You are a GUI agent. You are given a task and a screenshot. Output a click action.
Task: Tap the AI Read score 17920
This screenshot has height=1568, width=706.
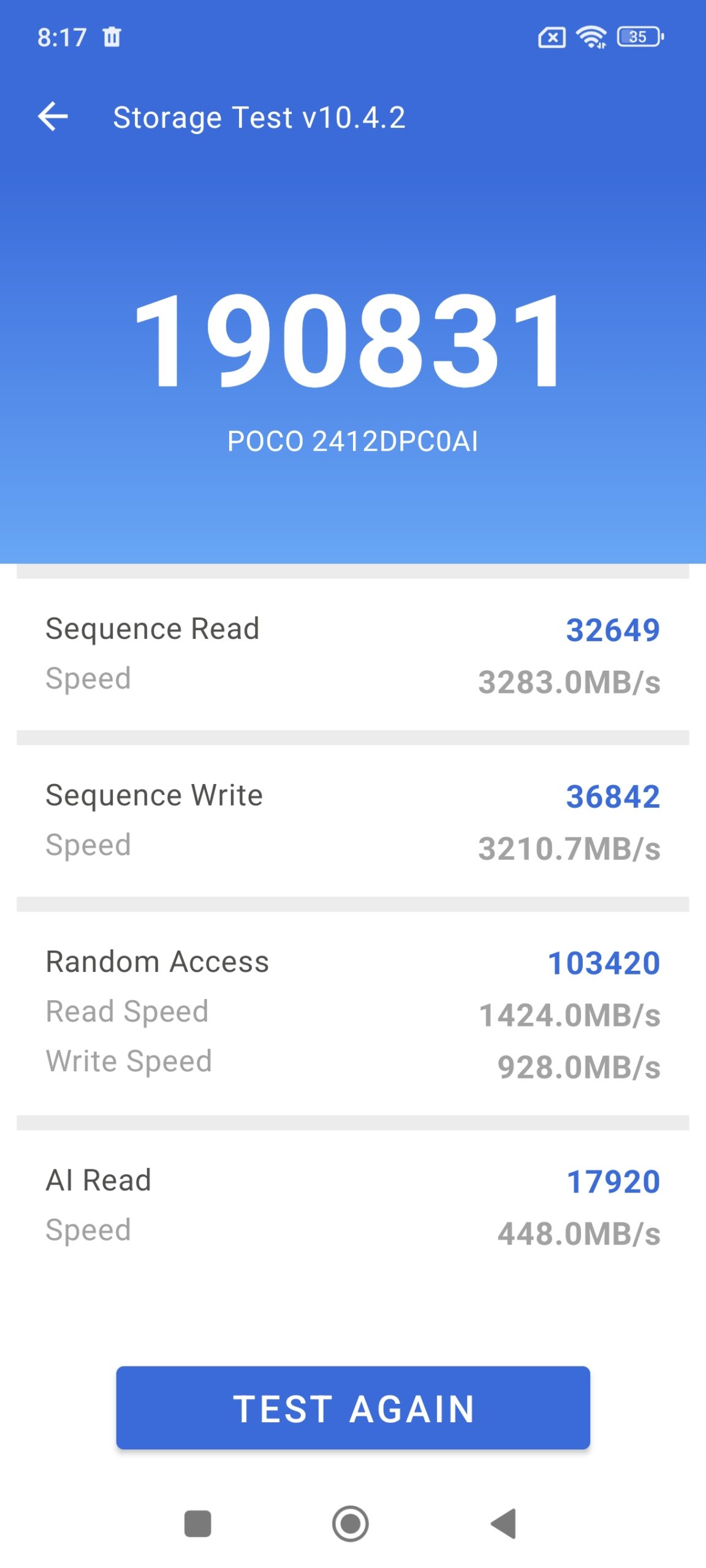pos(613,1180)
